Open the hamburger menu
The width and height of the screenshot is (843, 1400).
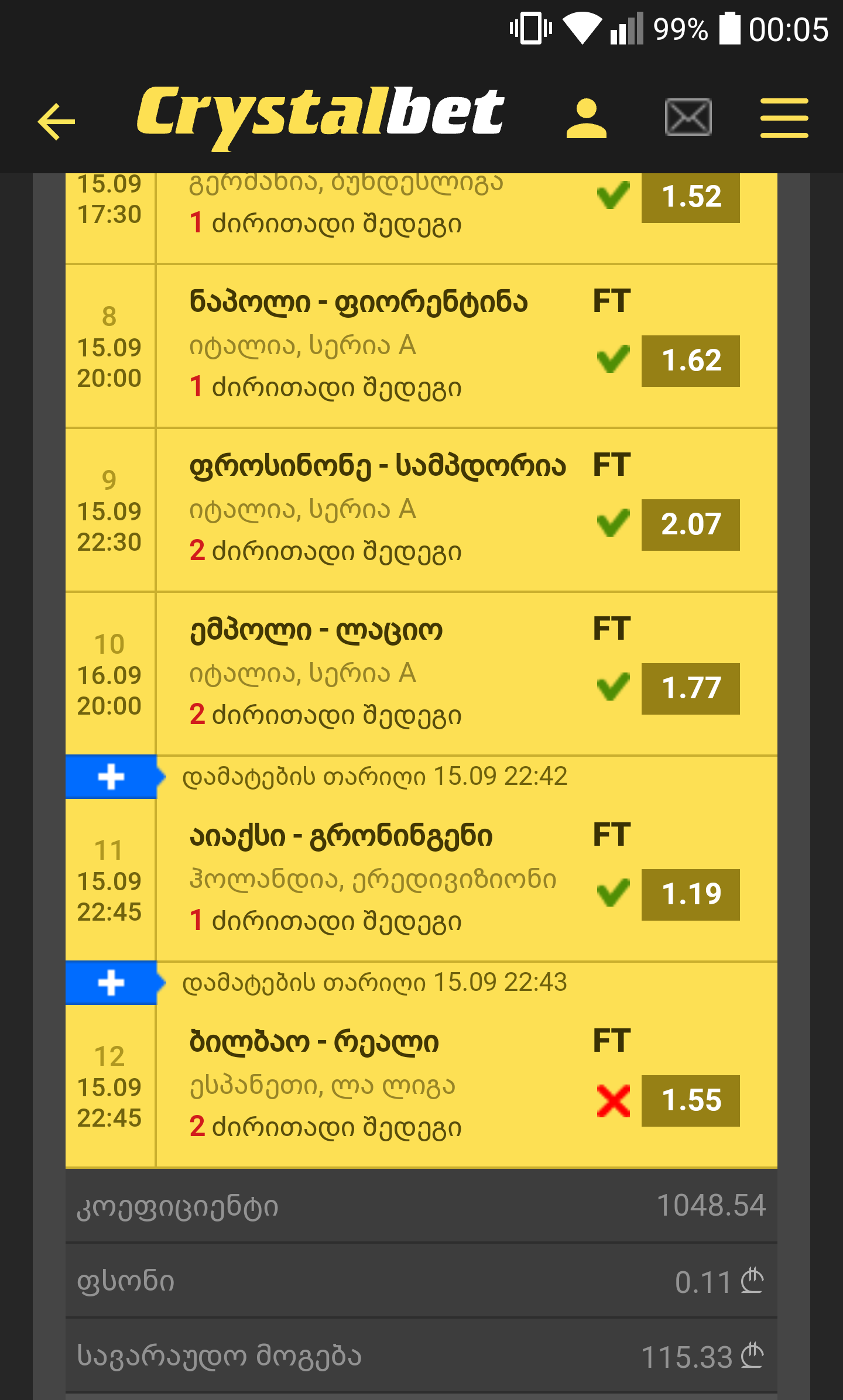coord(784,118)
